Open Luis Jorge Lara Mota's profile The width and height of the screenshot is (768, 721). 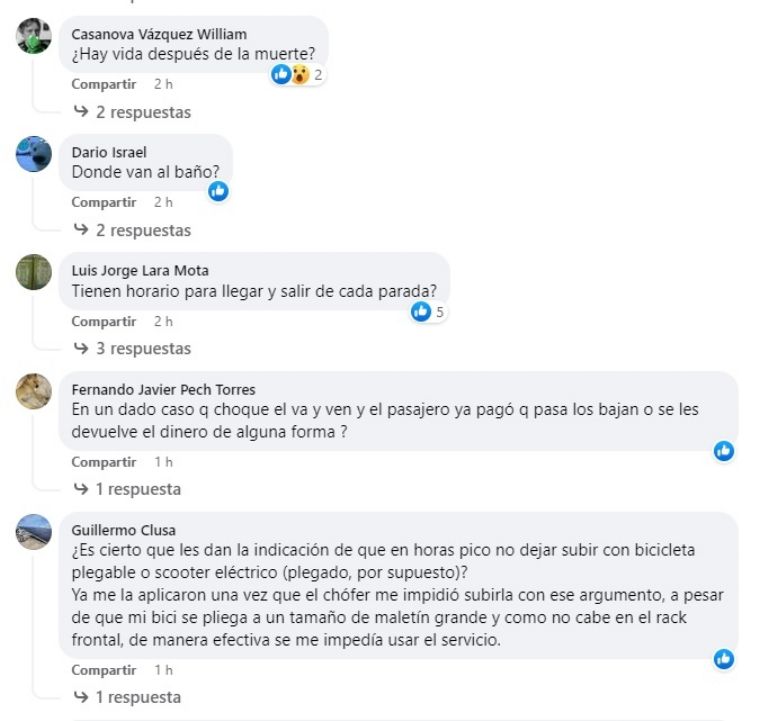click(140, 271)
